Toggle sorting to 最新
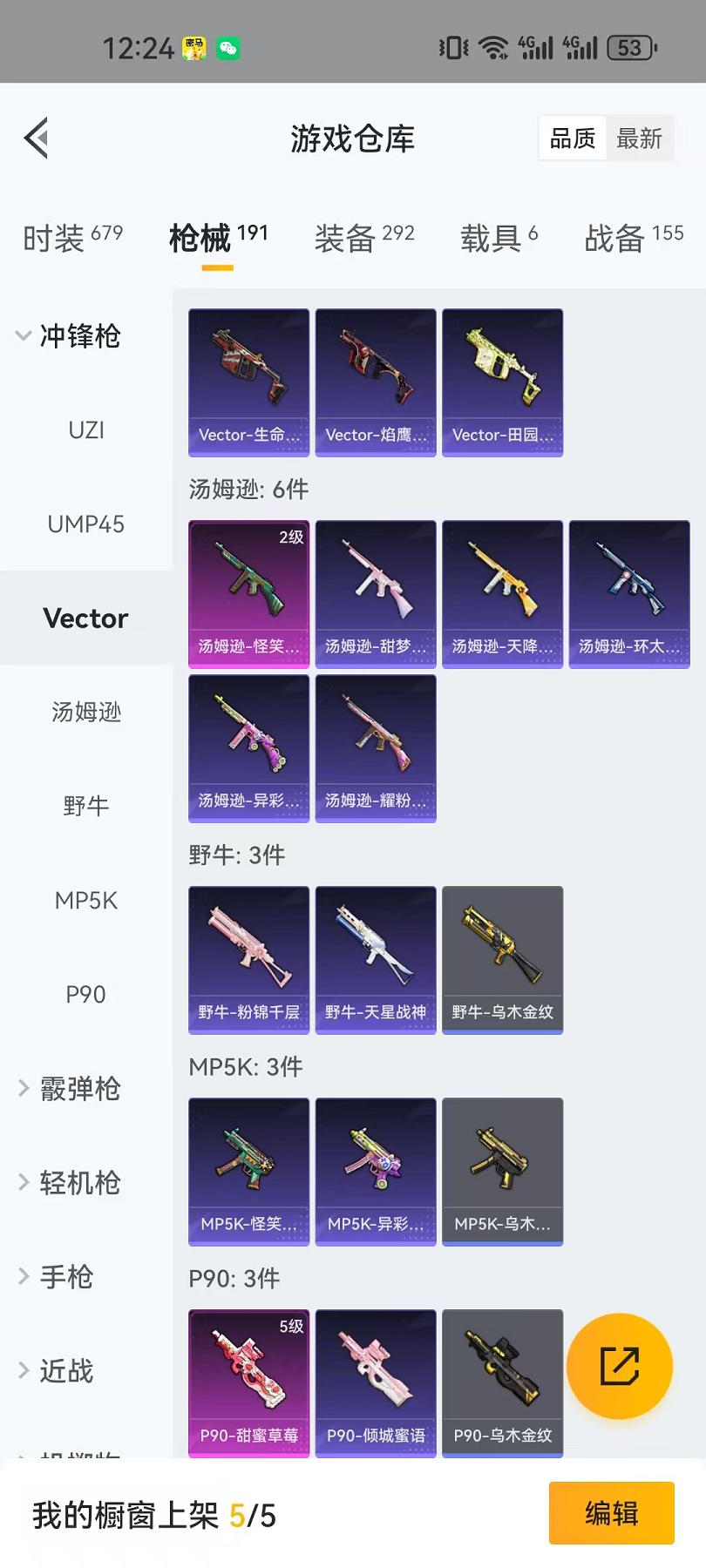706x1568 pixels. click(641, 138)
